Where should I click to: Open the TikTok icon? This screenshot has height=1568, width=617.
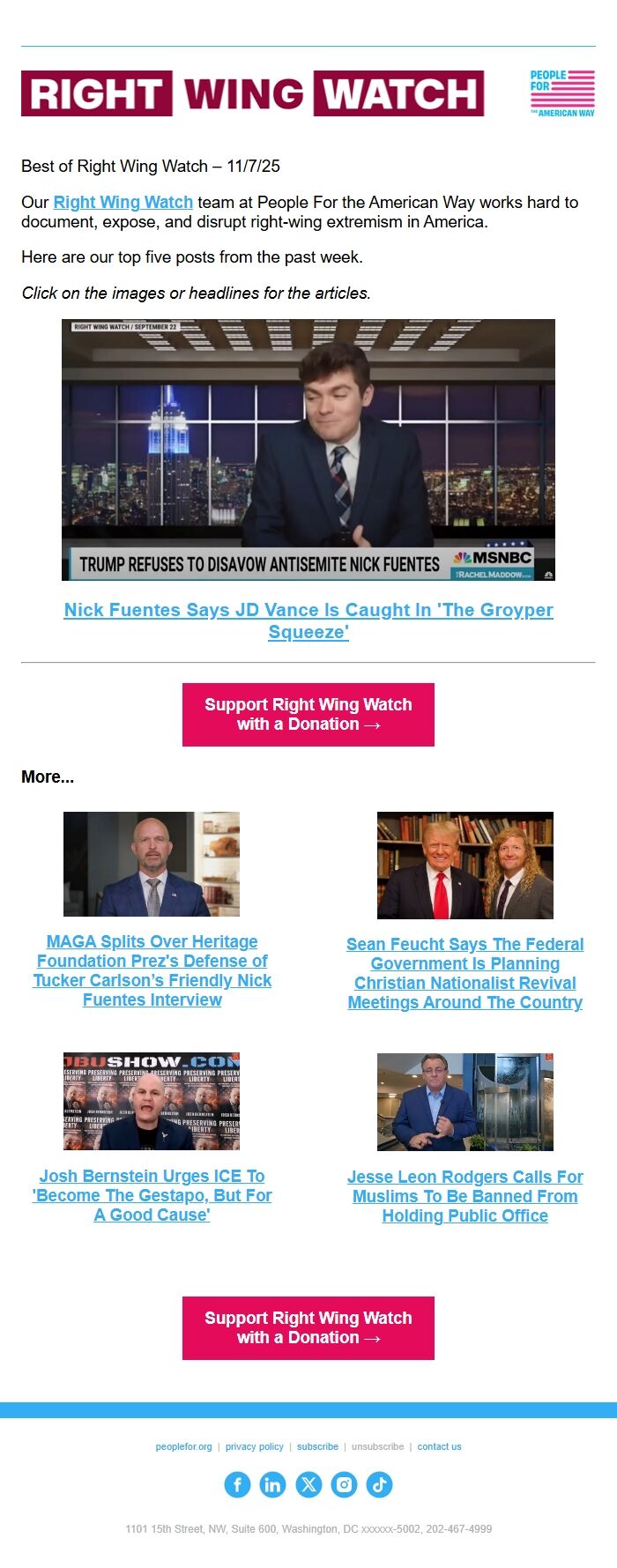(x=379, y=1484)
